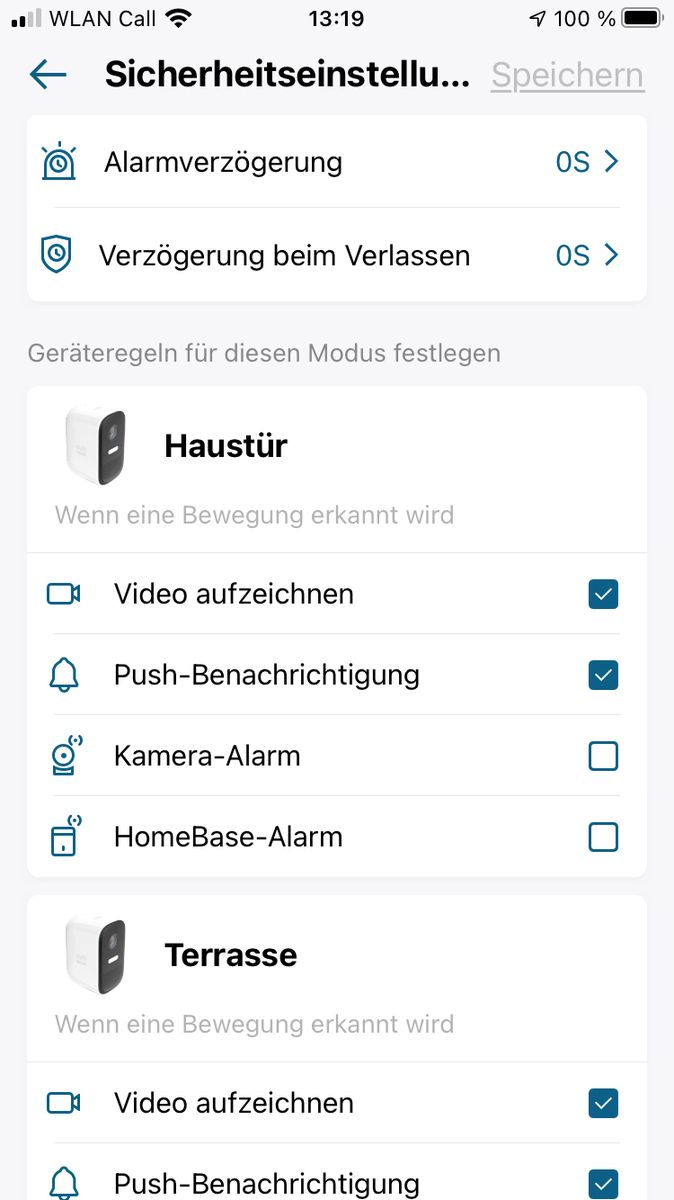The width and height of the screenshot is (674, 1200).
Task: Enable HomeBase-Alarm for Haustür
Action: pyautogui.click(x=603, y=836)
